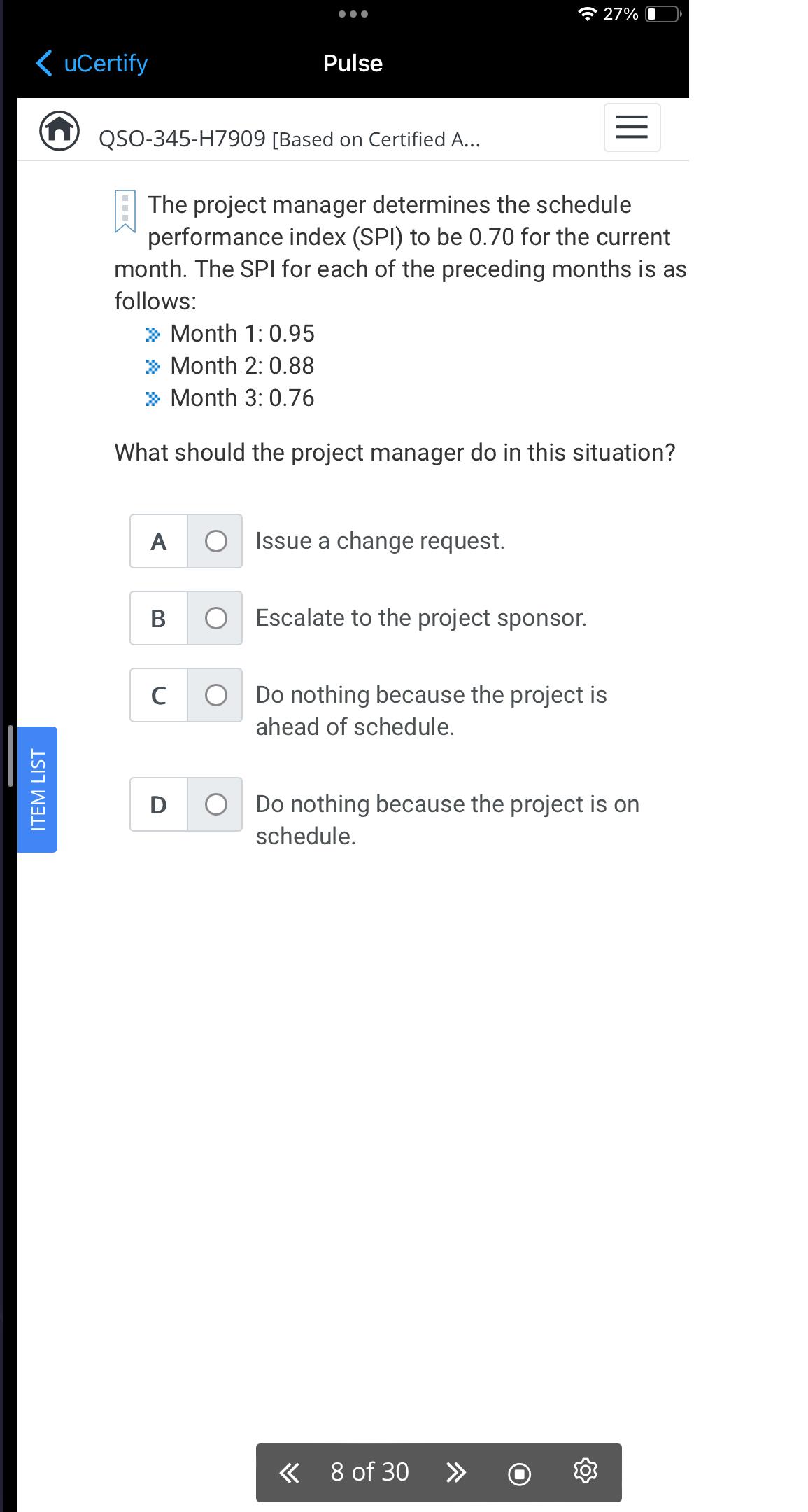808x1512 pixels.
Task: Pick answer C: project is ahead of schedule
Action: coord(215,695)
